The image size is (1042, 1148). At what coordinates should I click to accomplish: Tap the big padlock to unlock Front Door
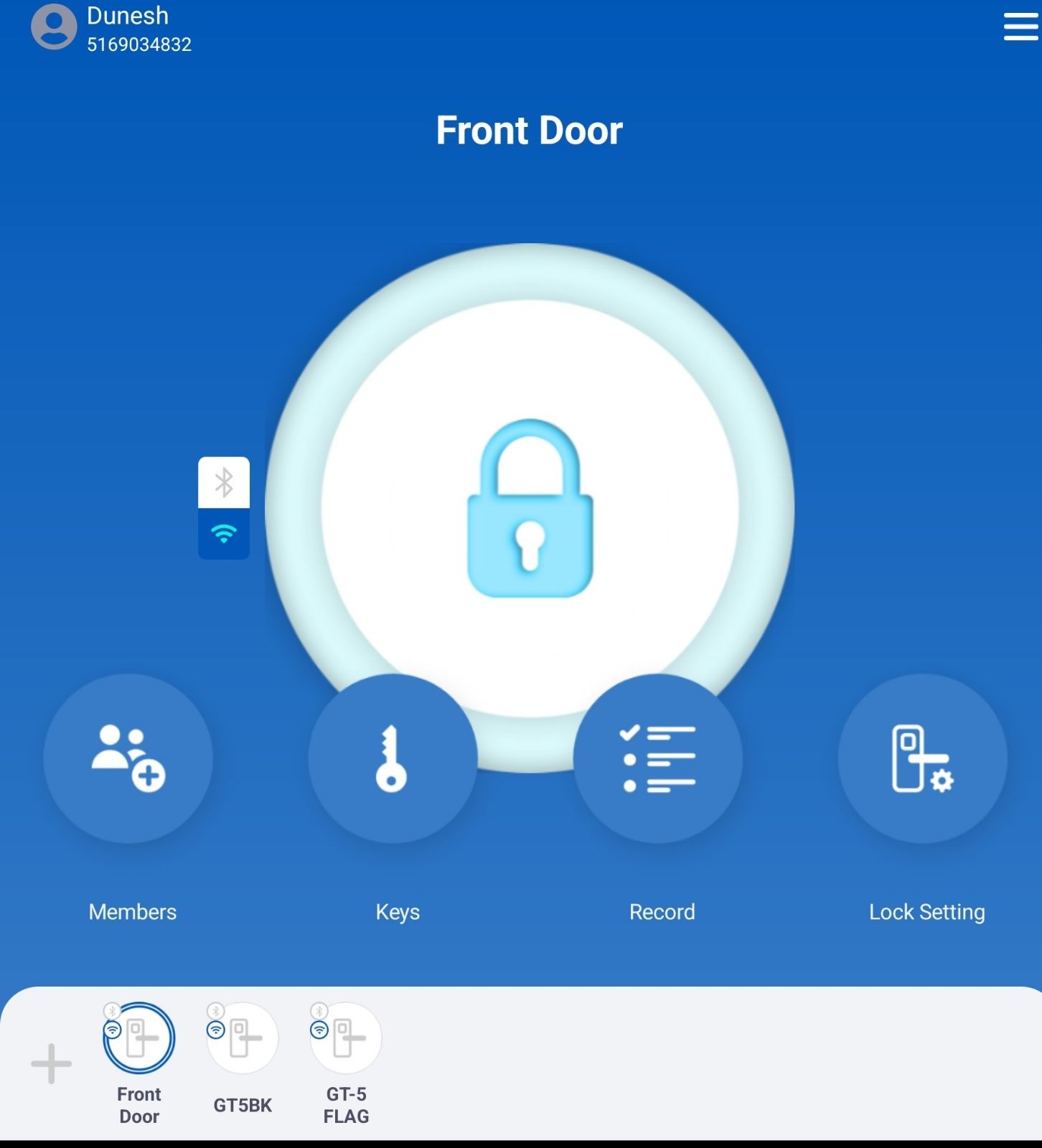[x=530, y=508]
